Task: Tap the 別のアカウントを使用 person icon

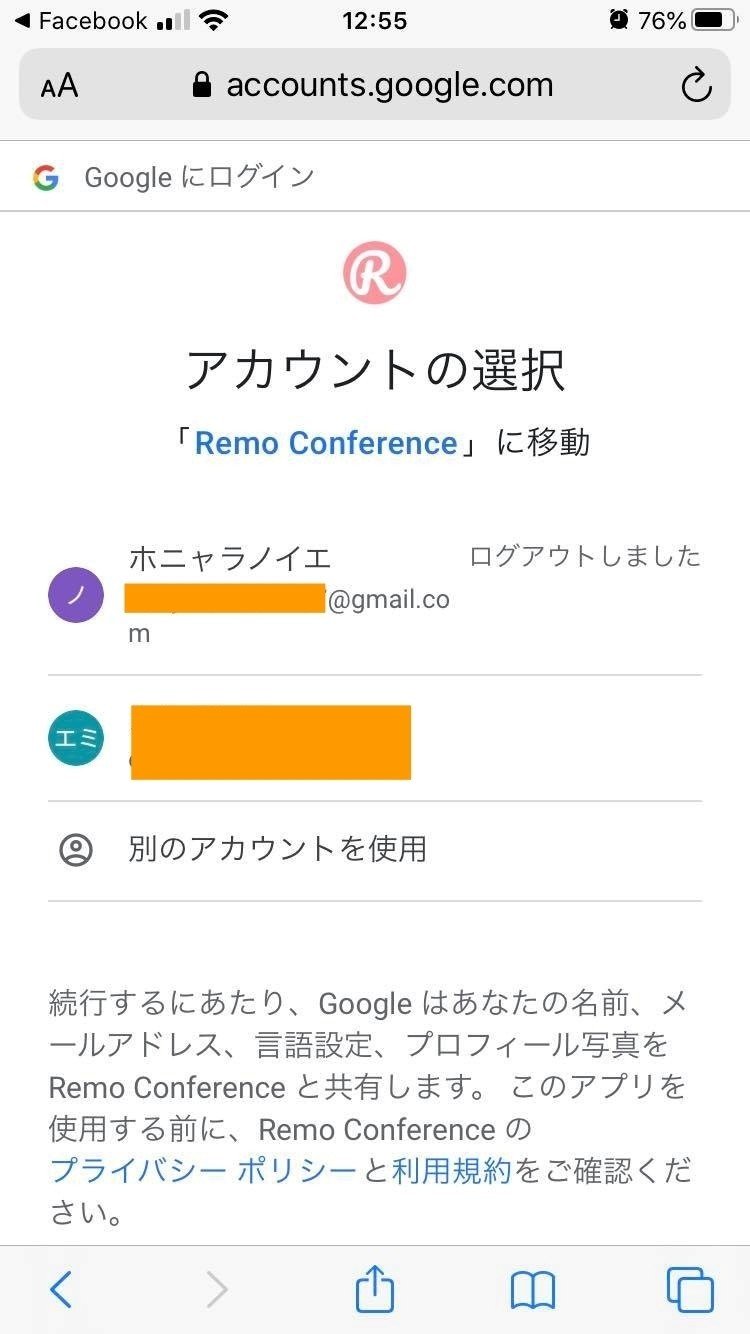Action: tap(76, 849)
